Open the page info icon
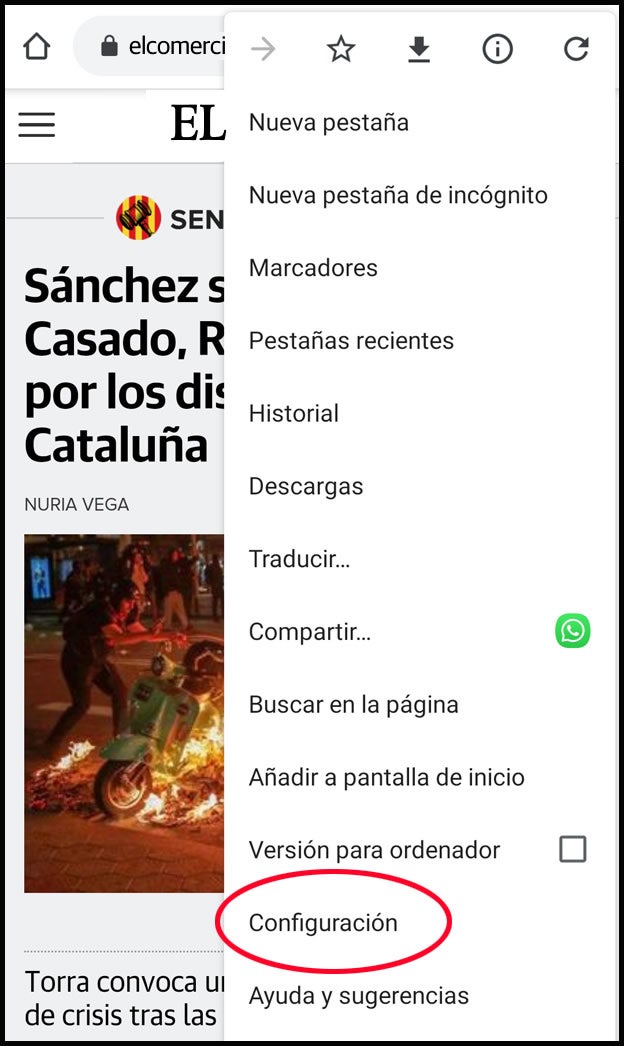 [497, 49]
